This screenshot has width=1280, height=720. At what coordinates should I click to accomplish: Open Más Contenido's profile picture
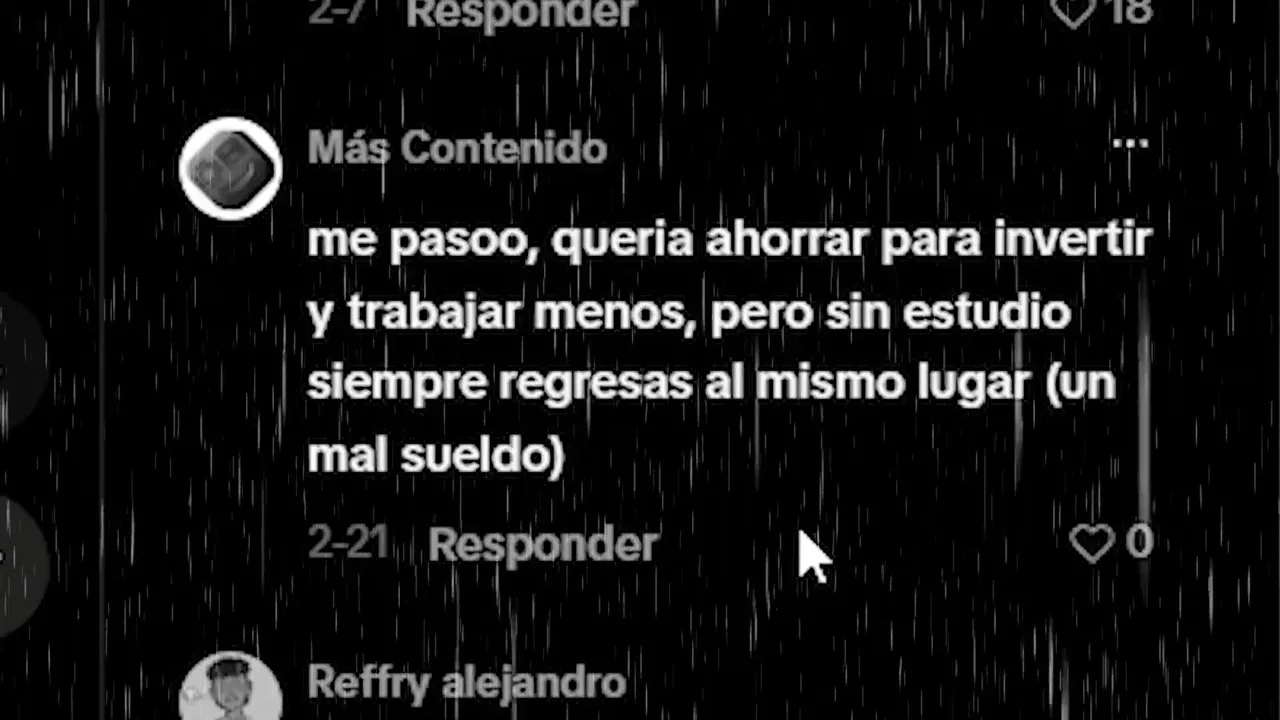point(230,168)
